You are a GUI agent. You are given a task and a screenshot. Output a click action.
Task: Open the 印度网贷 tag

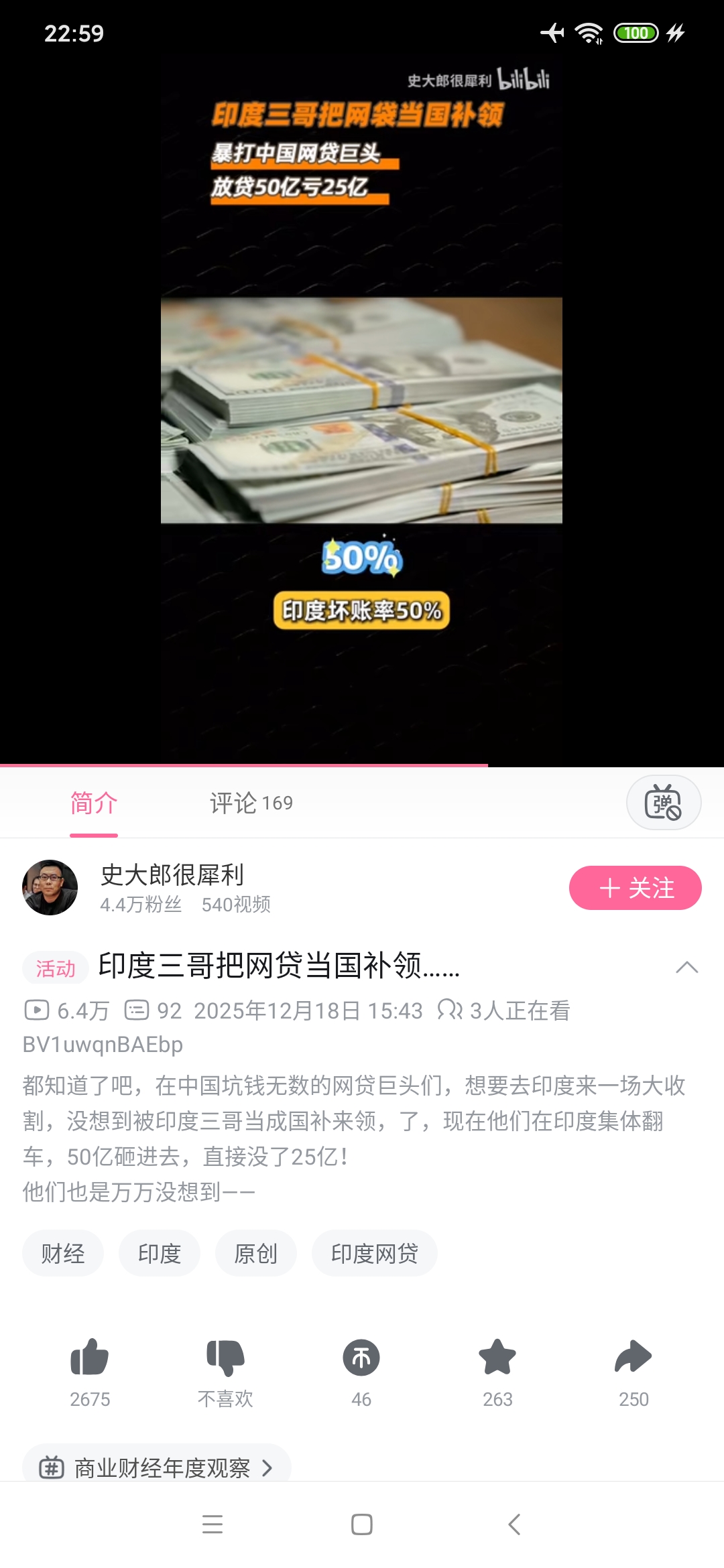click(374, 1253)
